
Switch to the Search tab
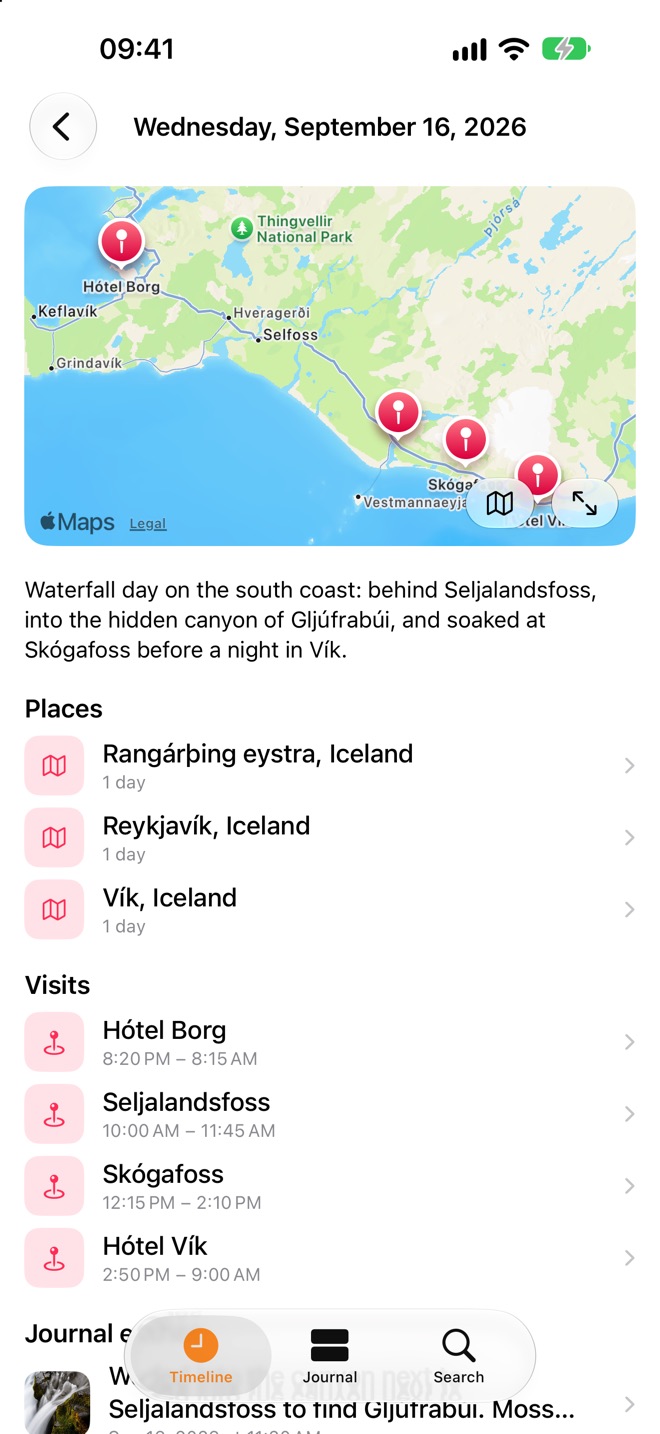click(x=459, y=1356)
